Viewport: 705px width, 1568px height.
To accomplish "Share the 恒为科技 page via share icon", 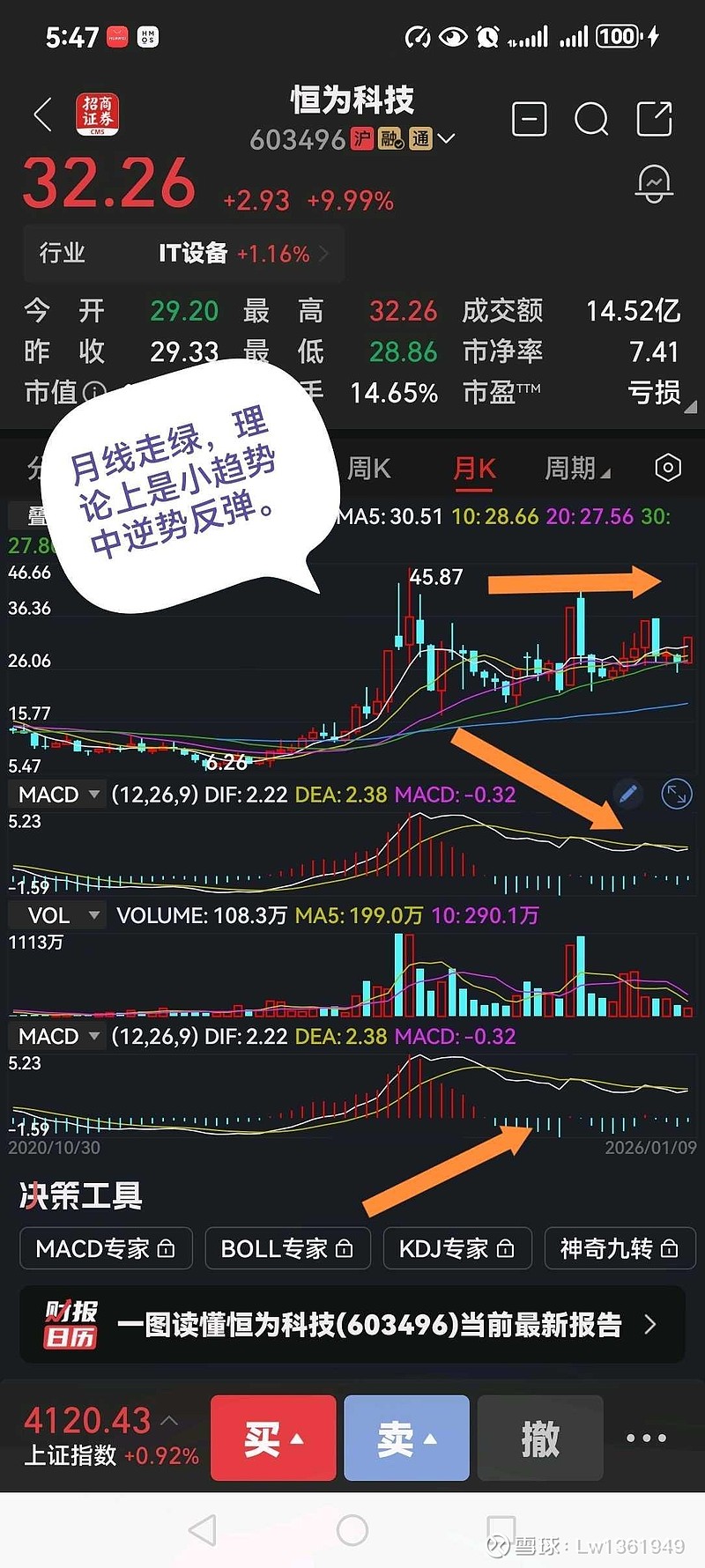I will [653, 118].
